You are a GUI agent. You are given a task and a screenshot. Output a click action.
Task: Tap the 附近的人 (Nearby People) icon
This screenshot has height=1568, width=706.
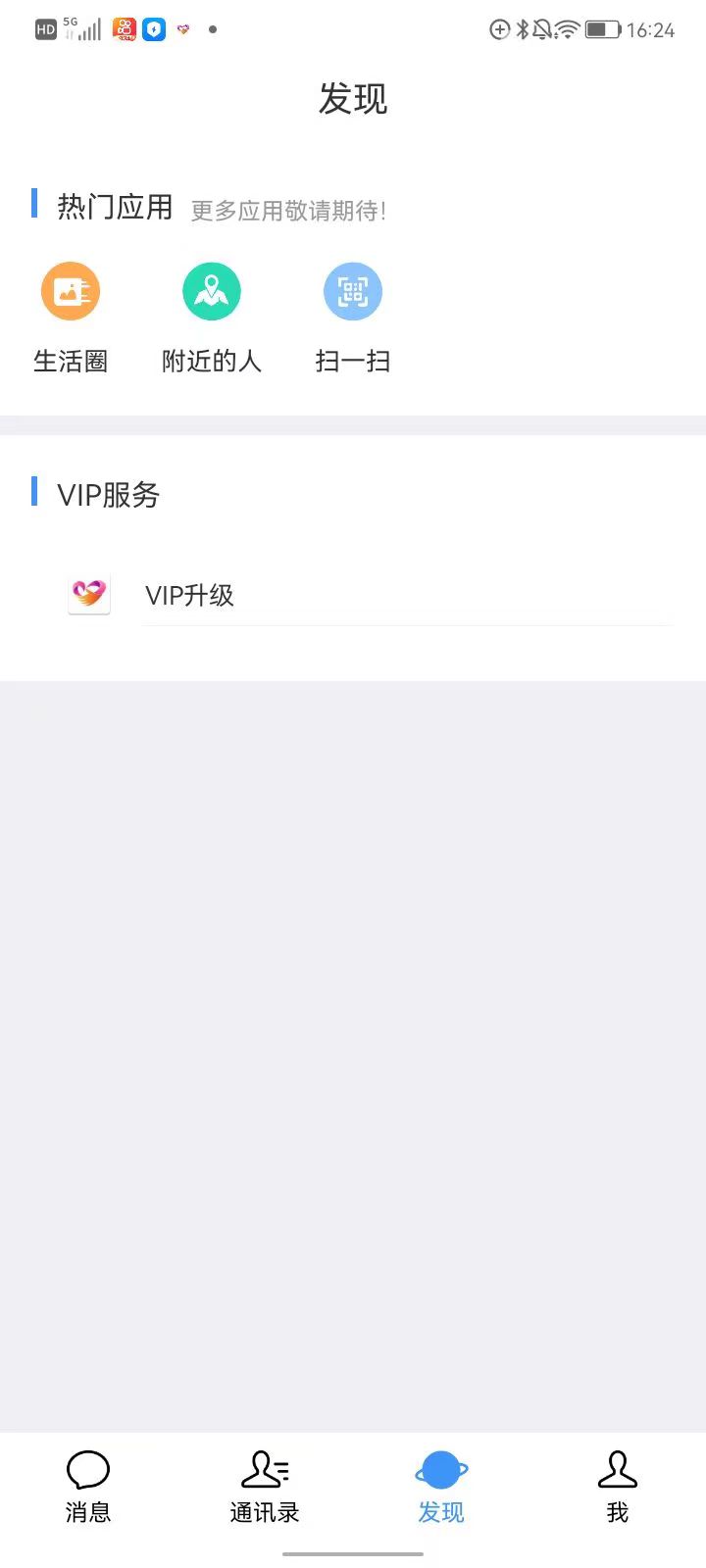pyautogui.click(x=212, y=290)
